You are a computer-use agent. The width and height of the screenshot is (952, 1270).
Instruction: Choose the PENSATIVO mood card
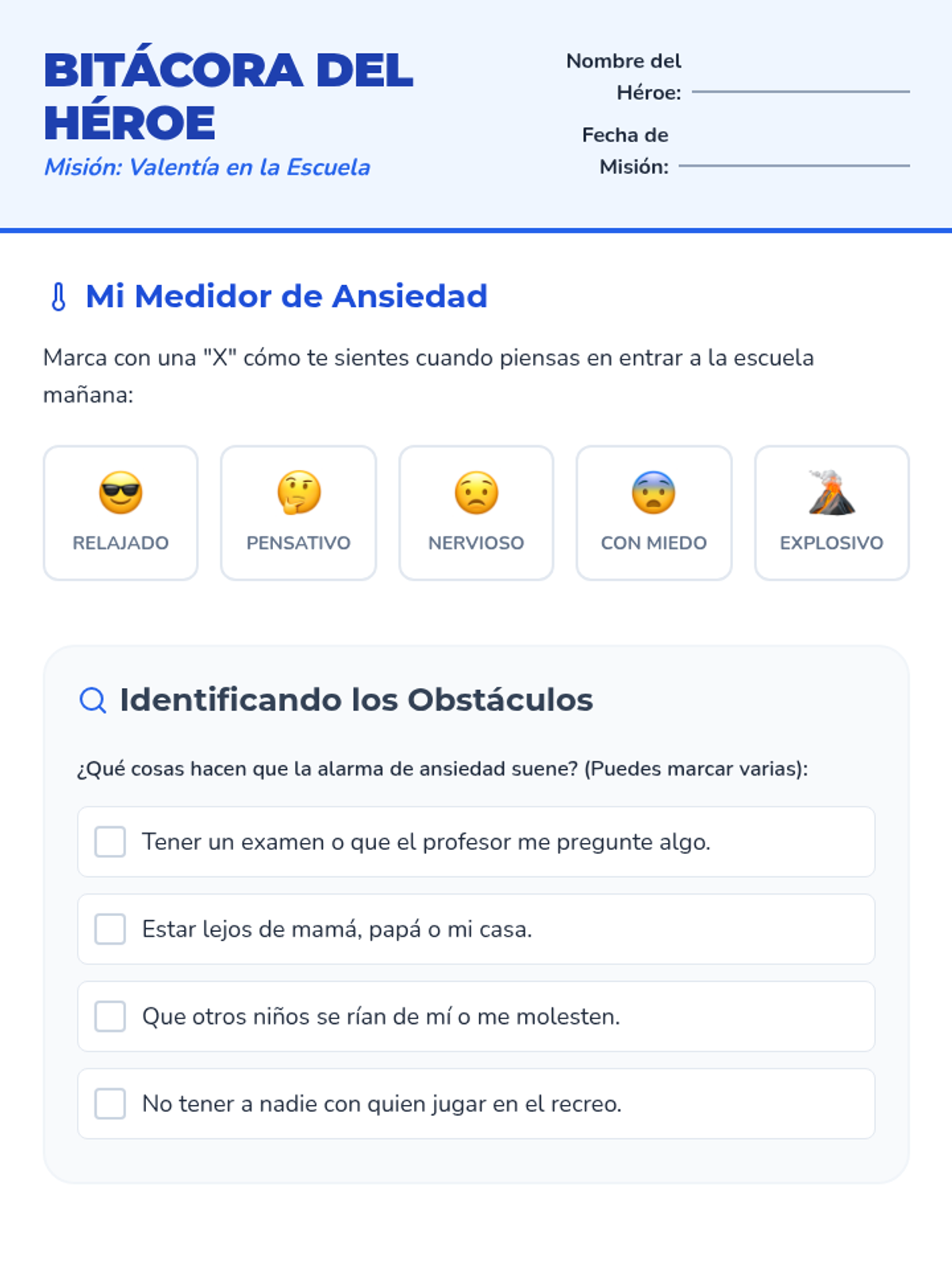pos(298,513)
